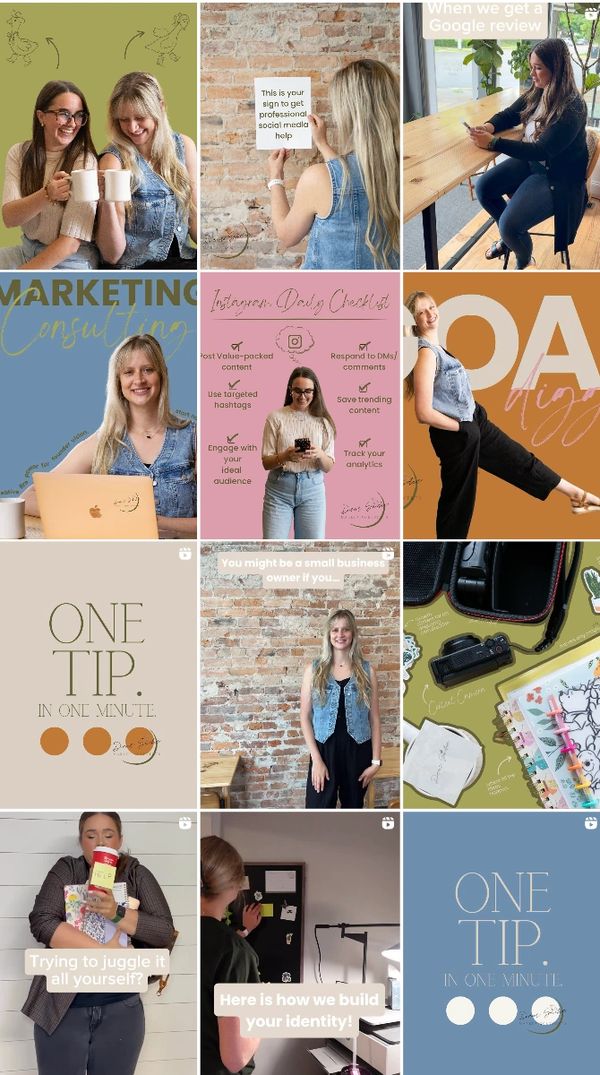Open the Instagram Daily Checklist post
The height and width of the screenshot is (1075, 600).
300,405
